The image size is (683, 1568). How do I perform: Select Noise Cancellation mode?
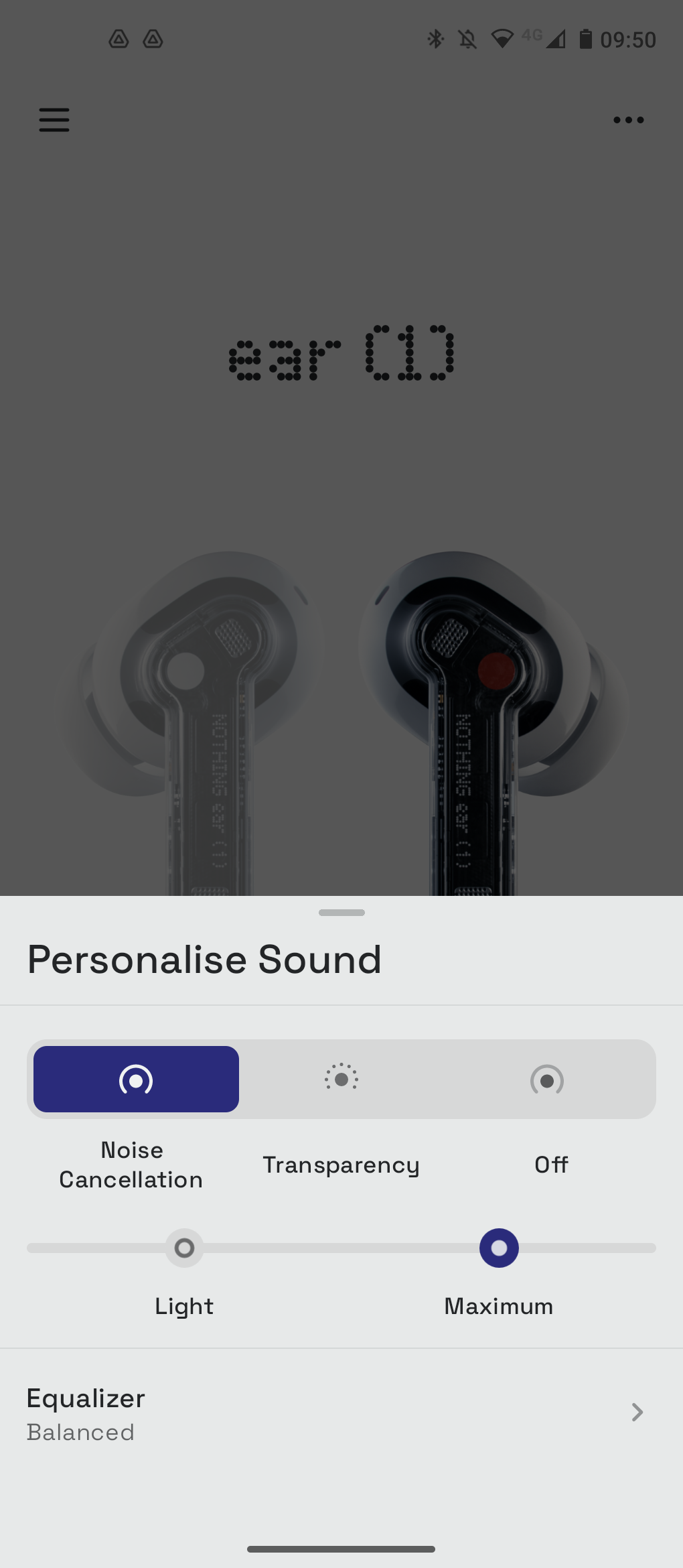pos(136,1080)
